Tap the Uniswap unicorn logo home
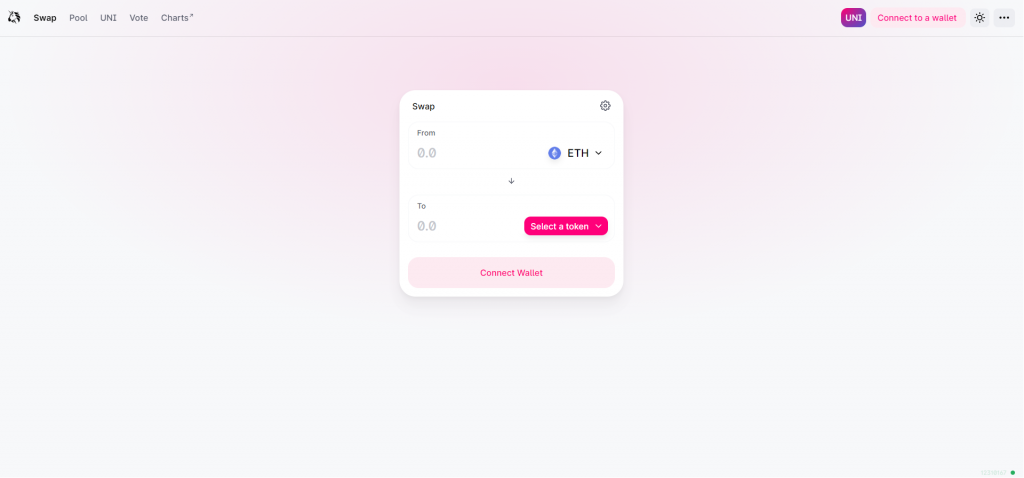The width and height of the screenshot is (1024, 478). [x=14, y=17]
